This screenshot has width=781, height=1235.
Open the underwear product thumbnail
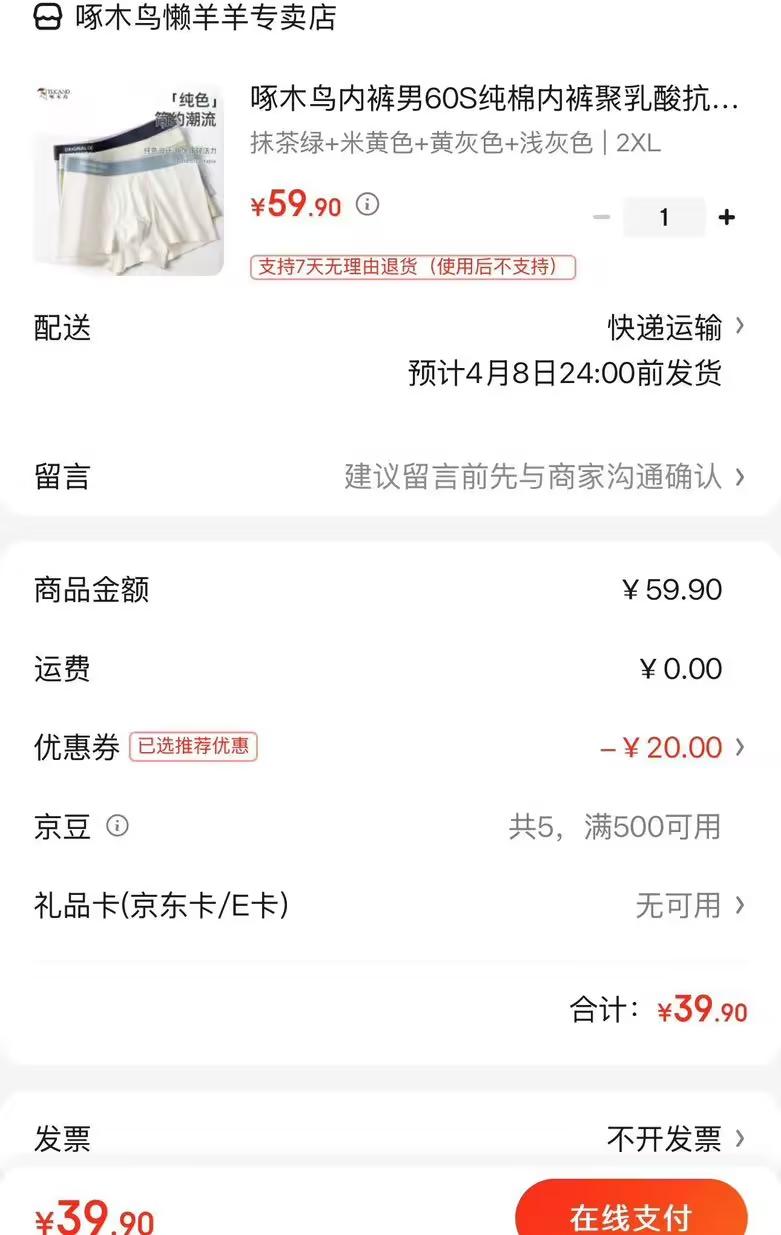click(x=129, y=179)
